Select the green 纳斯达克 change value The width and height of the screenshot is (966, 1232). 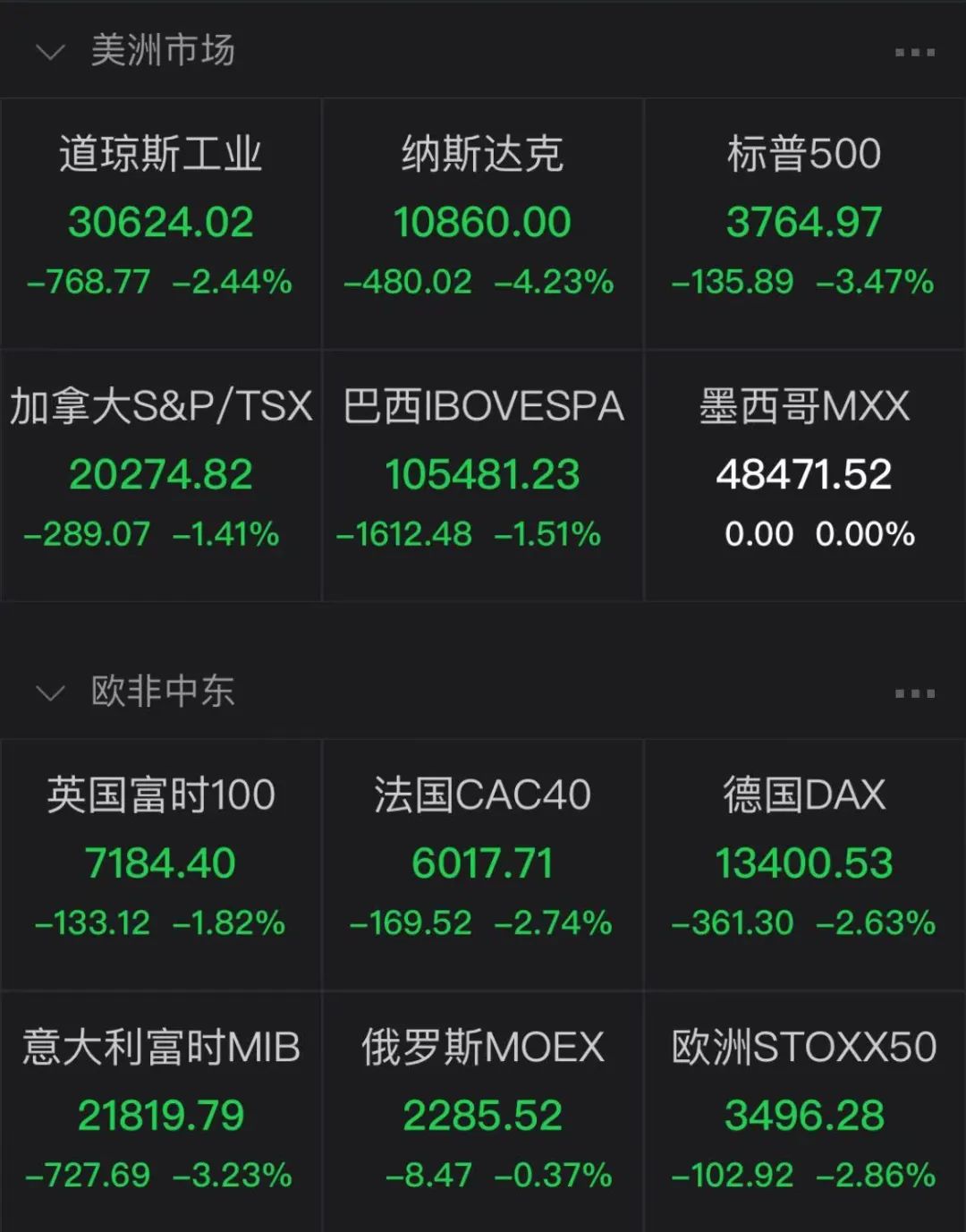407,283
